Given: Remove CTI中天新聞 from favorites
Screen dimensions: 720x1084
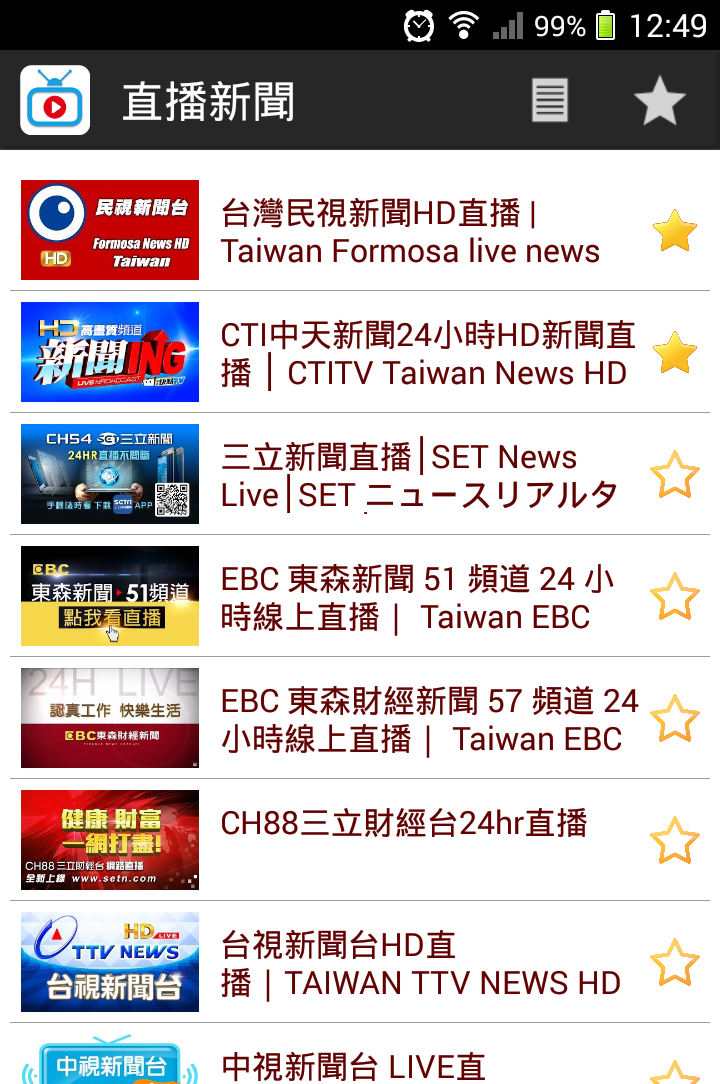Looking at the screenshot, I should 675,353.
